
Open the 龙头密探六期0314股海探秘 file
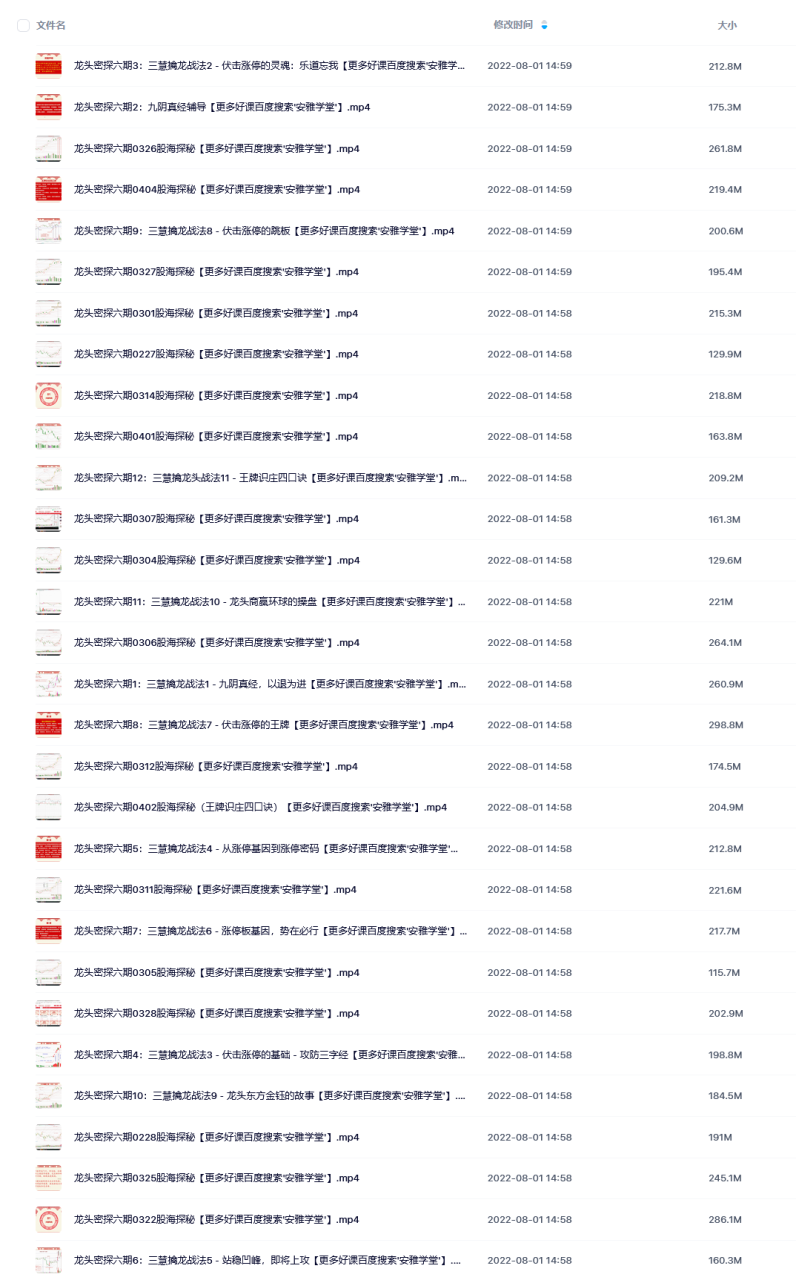216,395
